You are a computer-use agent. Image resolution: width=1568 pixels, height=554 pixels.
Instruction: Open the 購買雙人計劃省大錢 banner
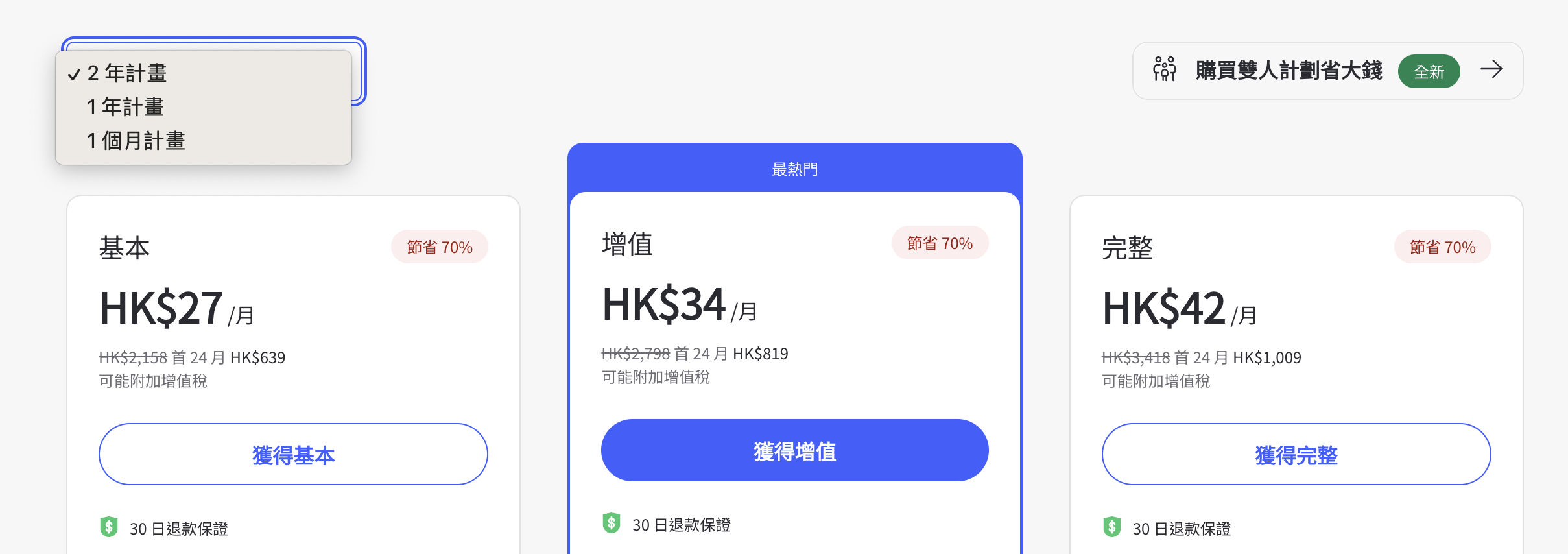click(1327, 71)
